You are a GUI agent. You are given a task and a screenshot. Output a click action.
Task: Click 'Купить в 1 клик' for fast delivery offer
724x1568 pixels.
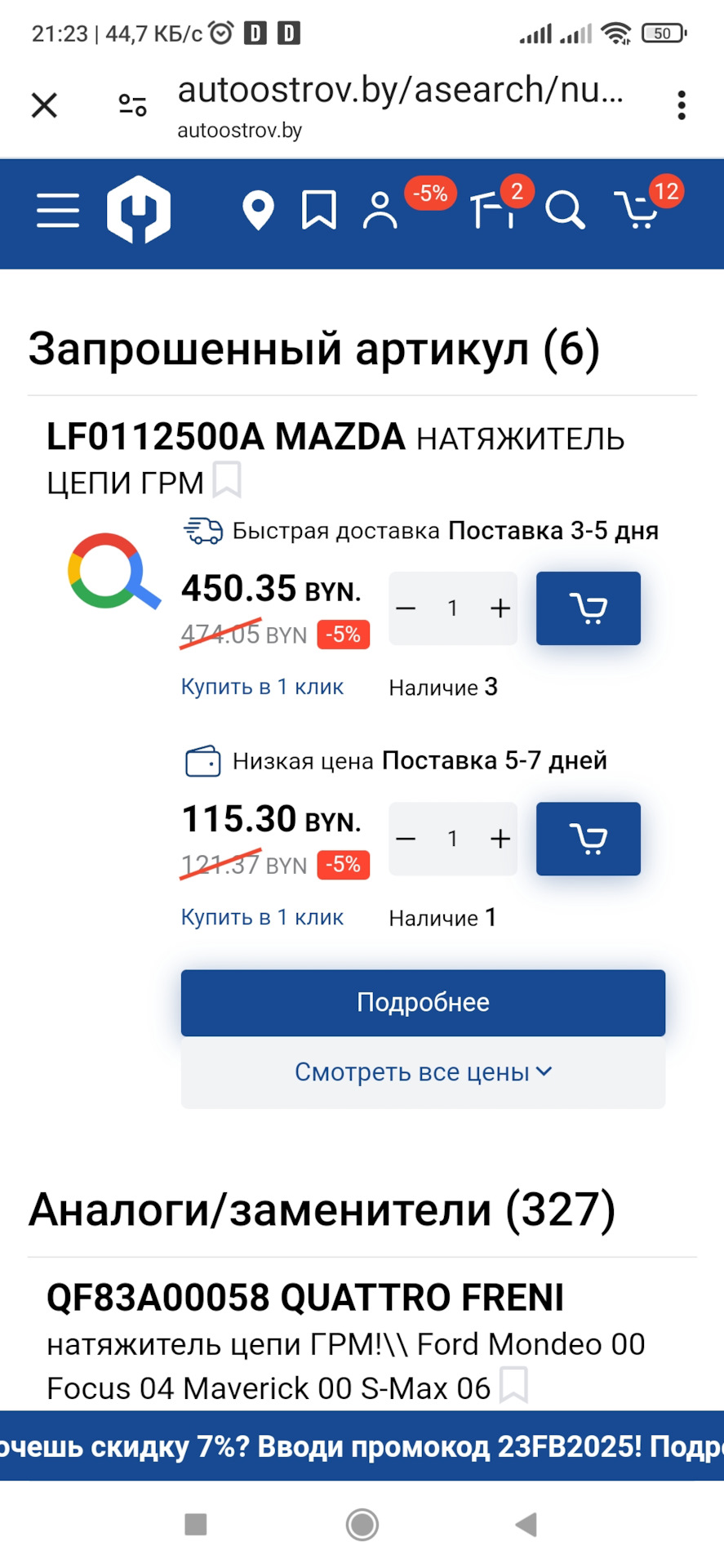pos(261,687)
